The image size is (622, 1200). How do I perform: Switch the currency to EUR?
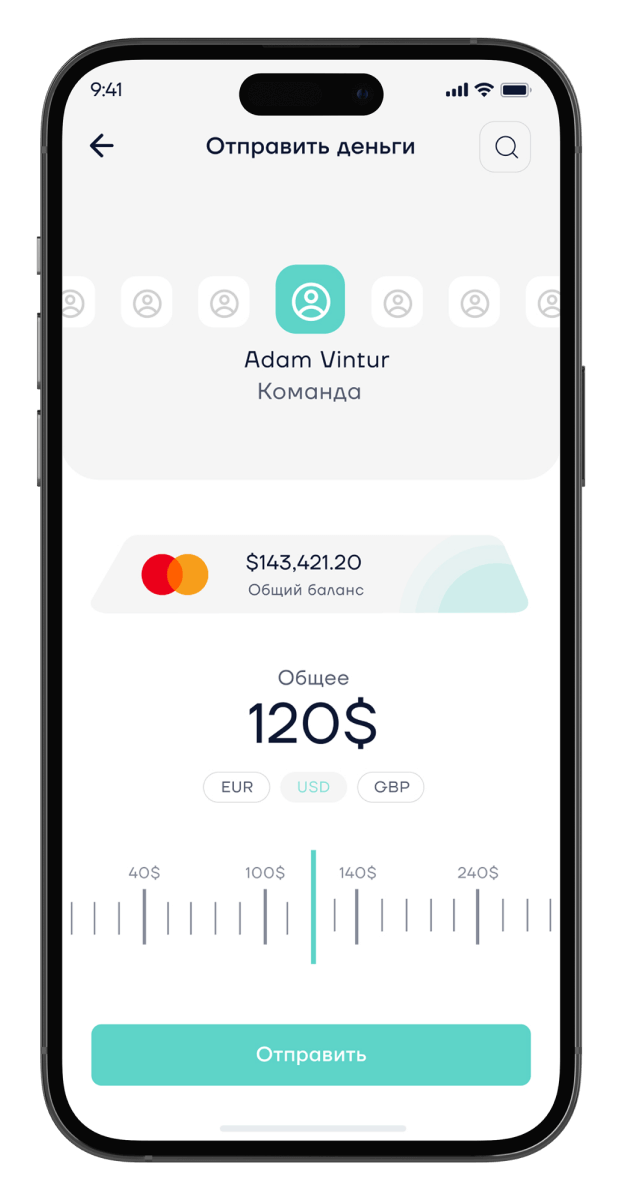pyautogui.click(x=237, y=787)
